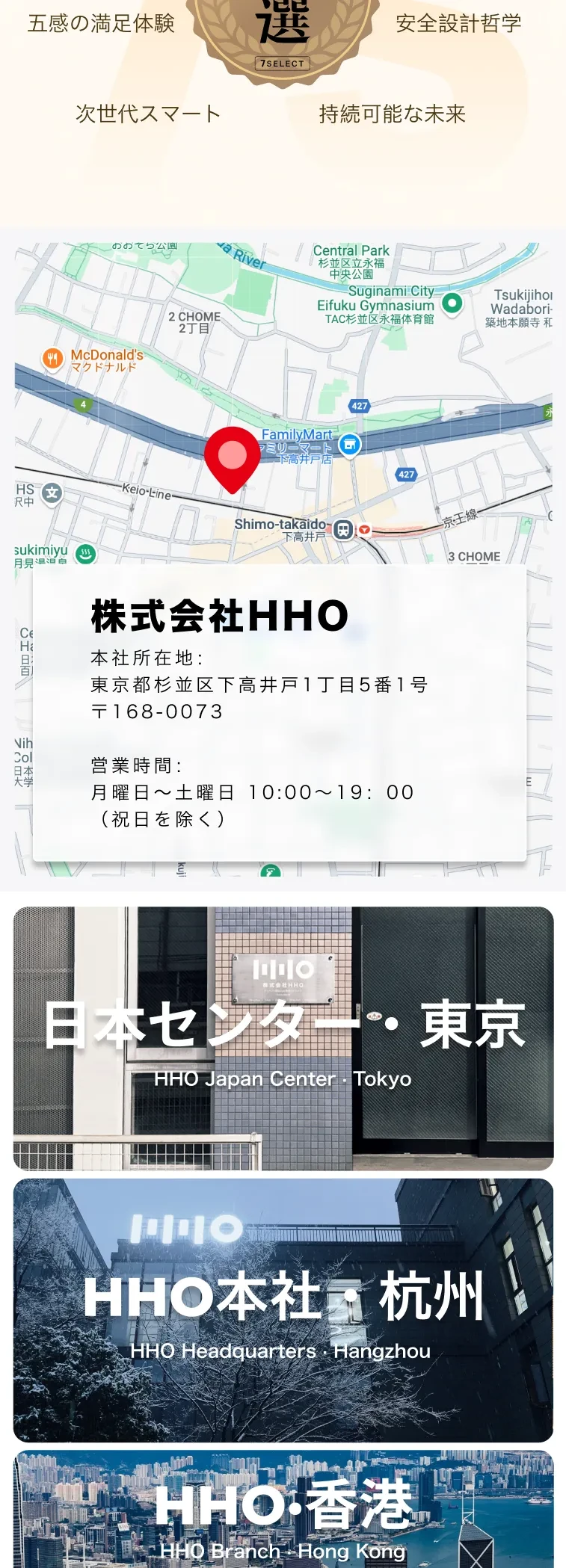
Task: Tap the red location pin on the map
Action: pos(233,457)
